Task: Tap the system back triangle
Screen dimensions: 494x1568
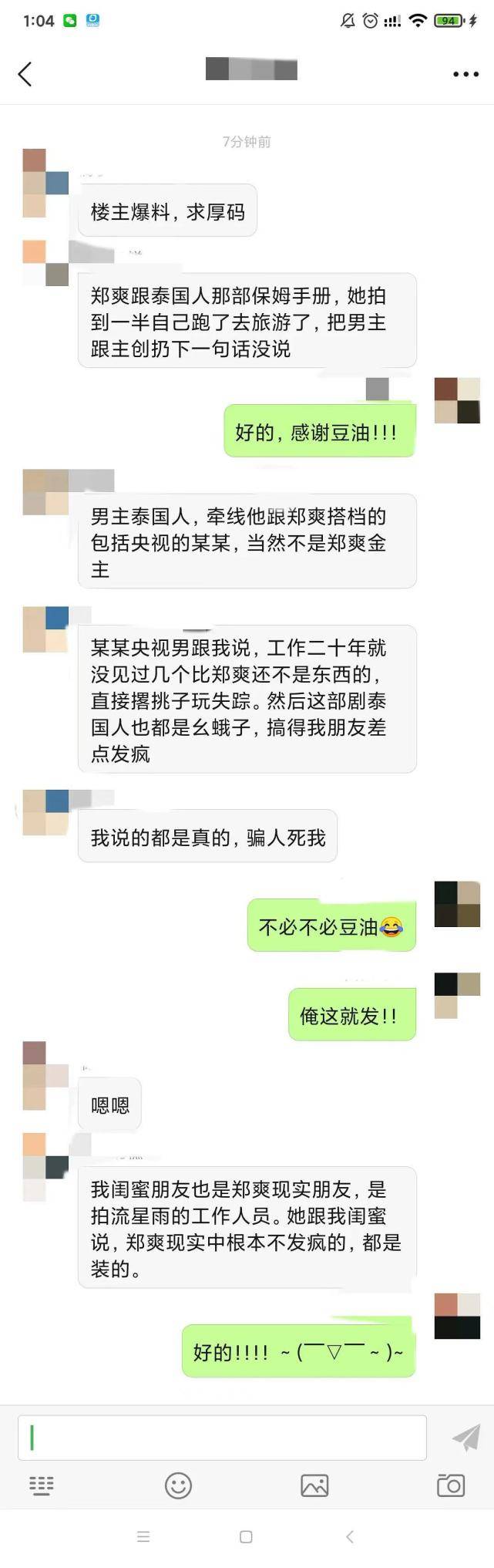Action: click(350, 1536)
